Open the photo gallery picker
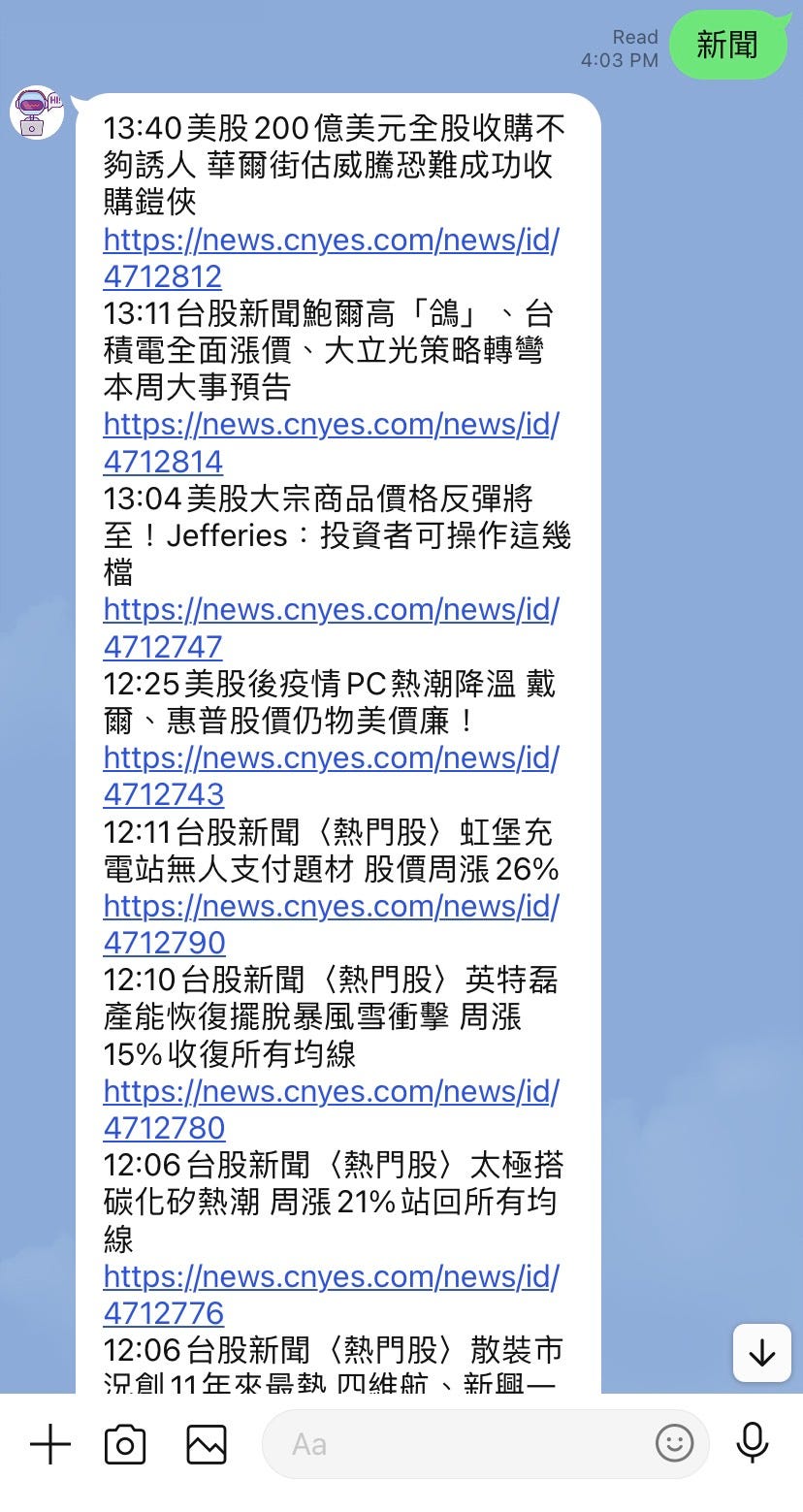This screenshot has width=803, height=1512. tap(207, 1444)
